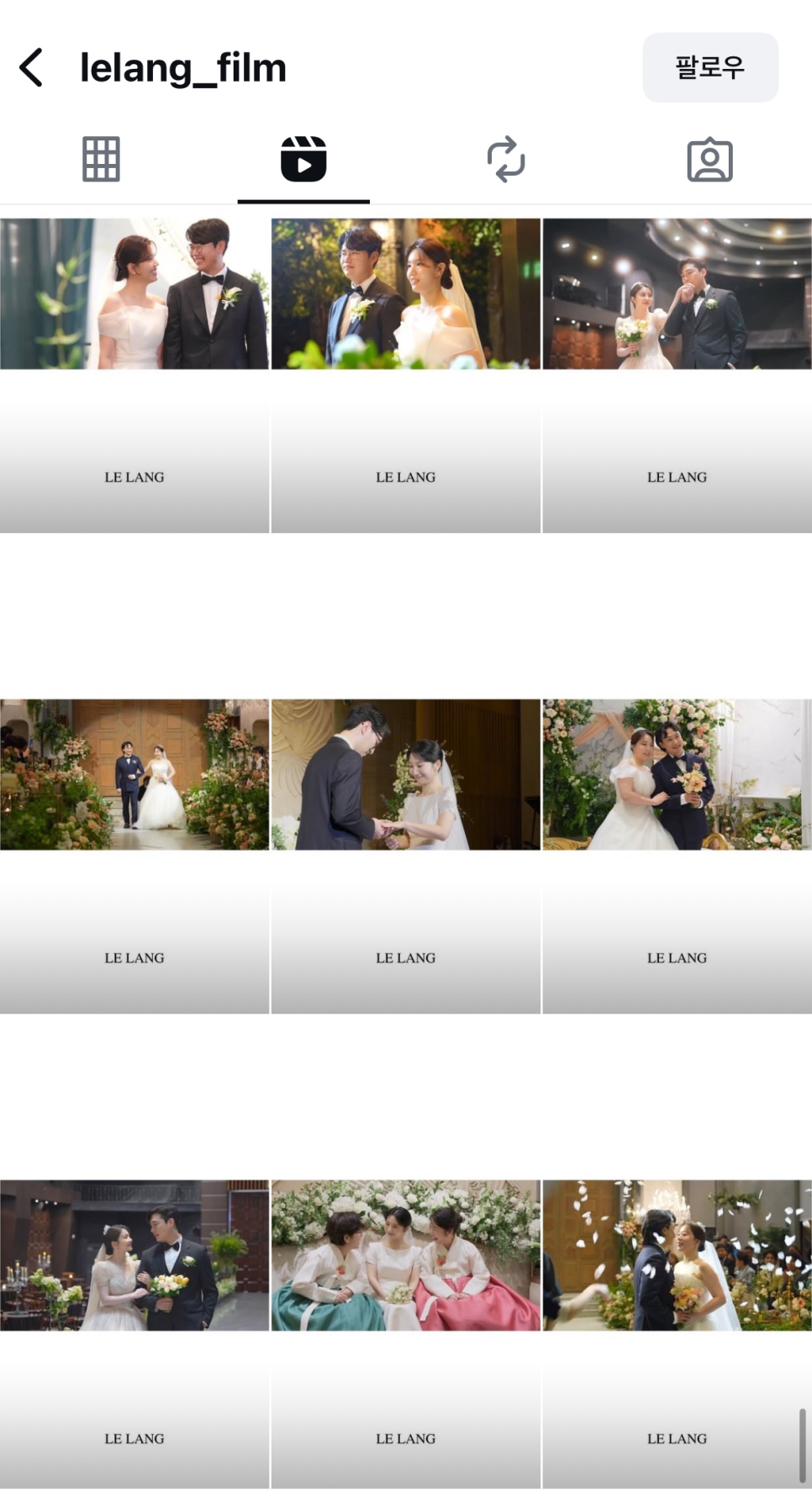Open reel of bride smiling at groom with glasses

click(x=134, y=375)
